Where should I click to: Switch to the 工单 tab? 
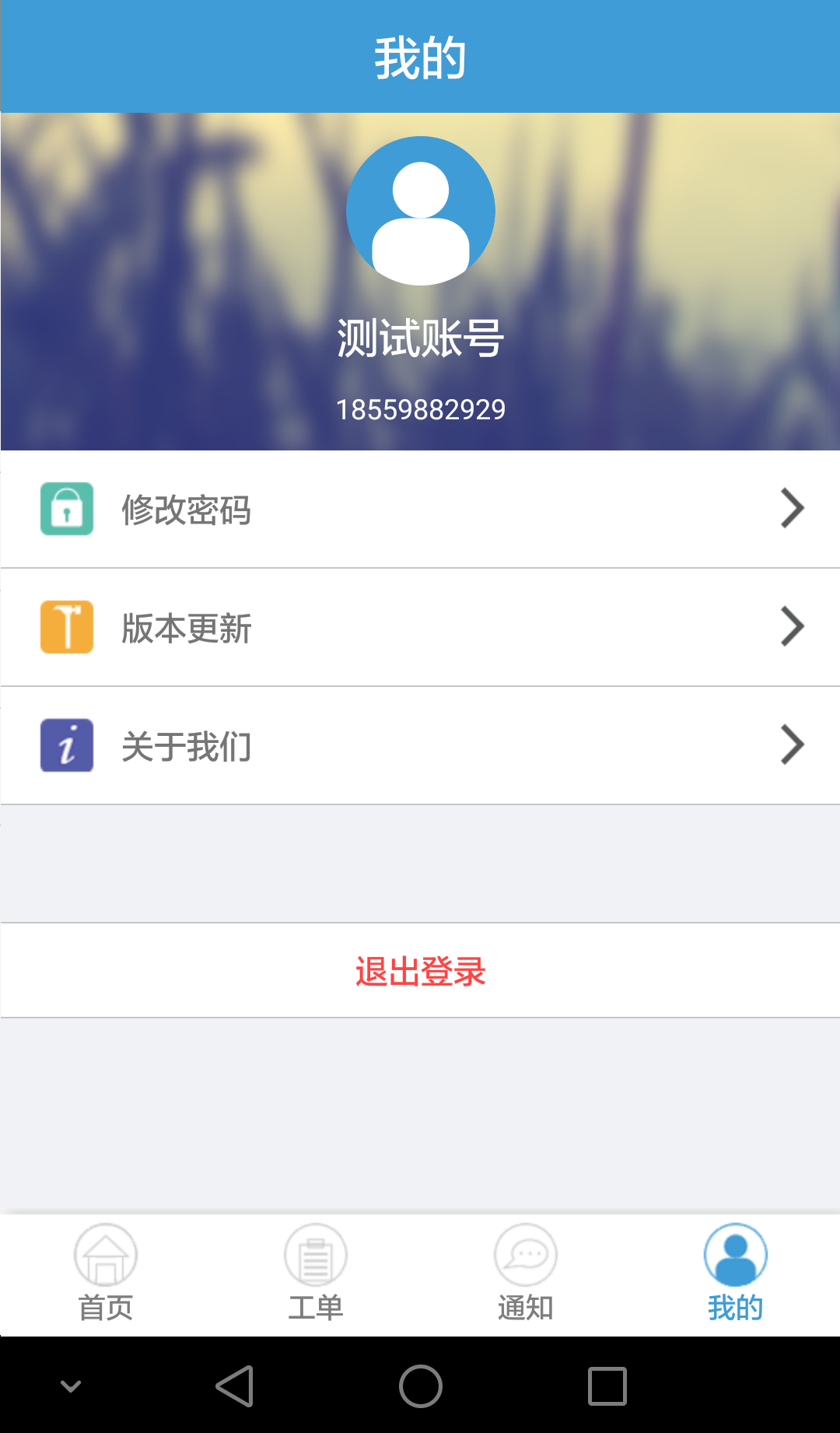tap(315, 1274)
